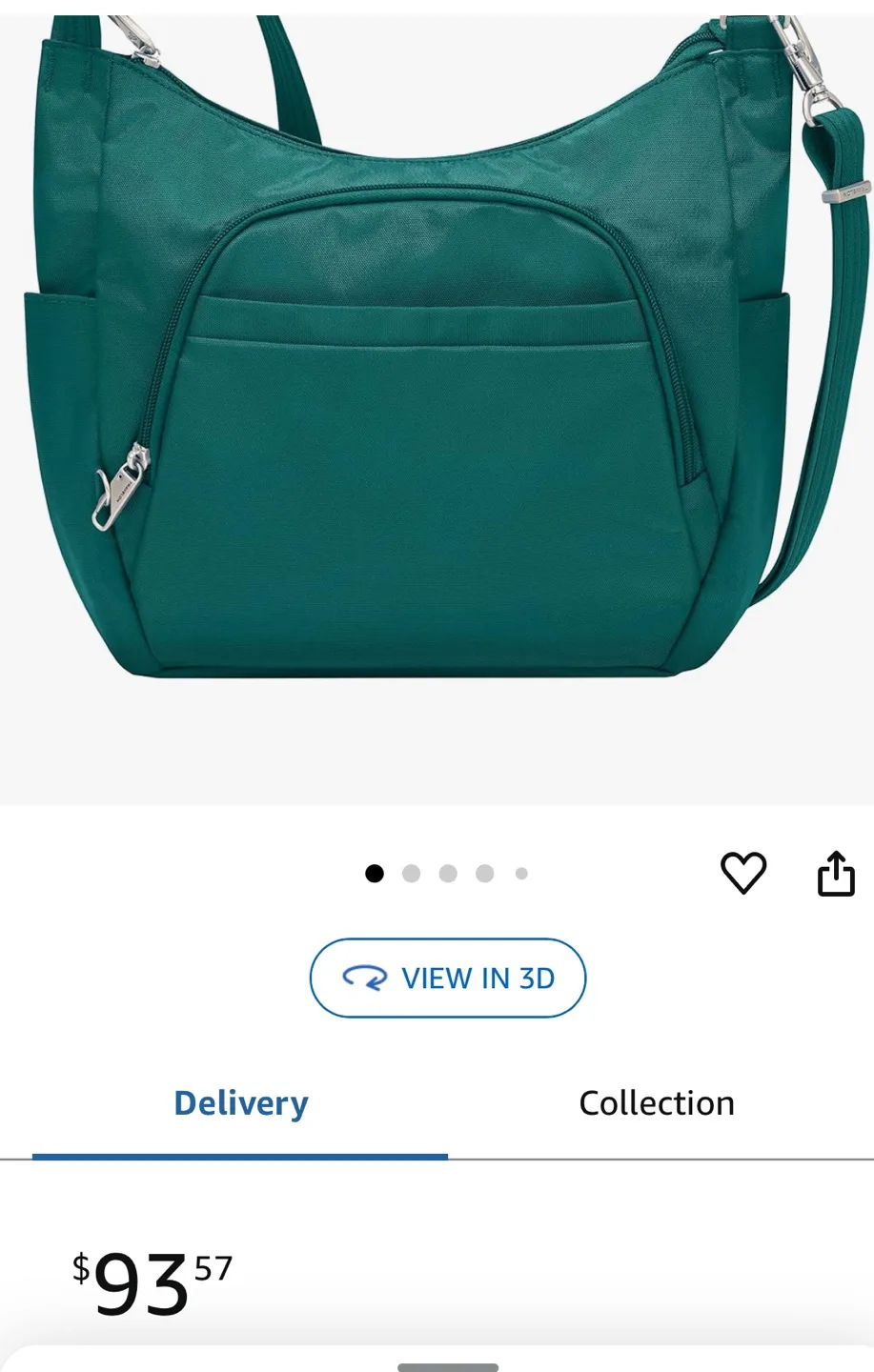The width and height of the screenshot is (874, 1372).
Task: Click the blue underline below Delivery
Action: coord(239,1157)
